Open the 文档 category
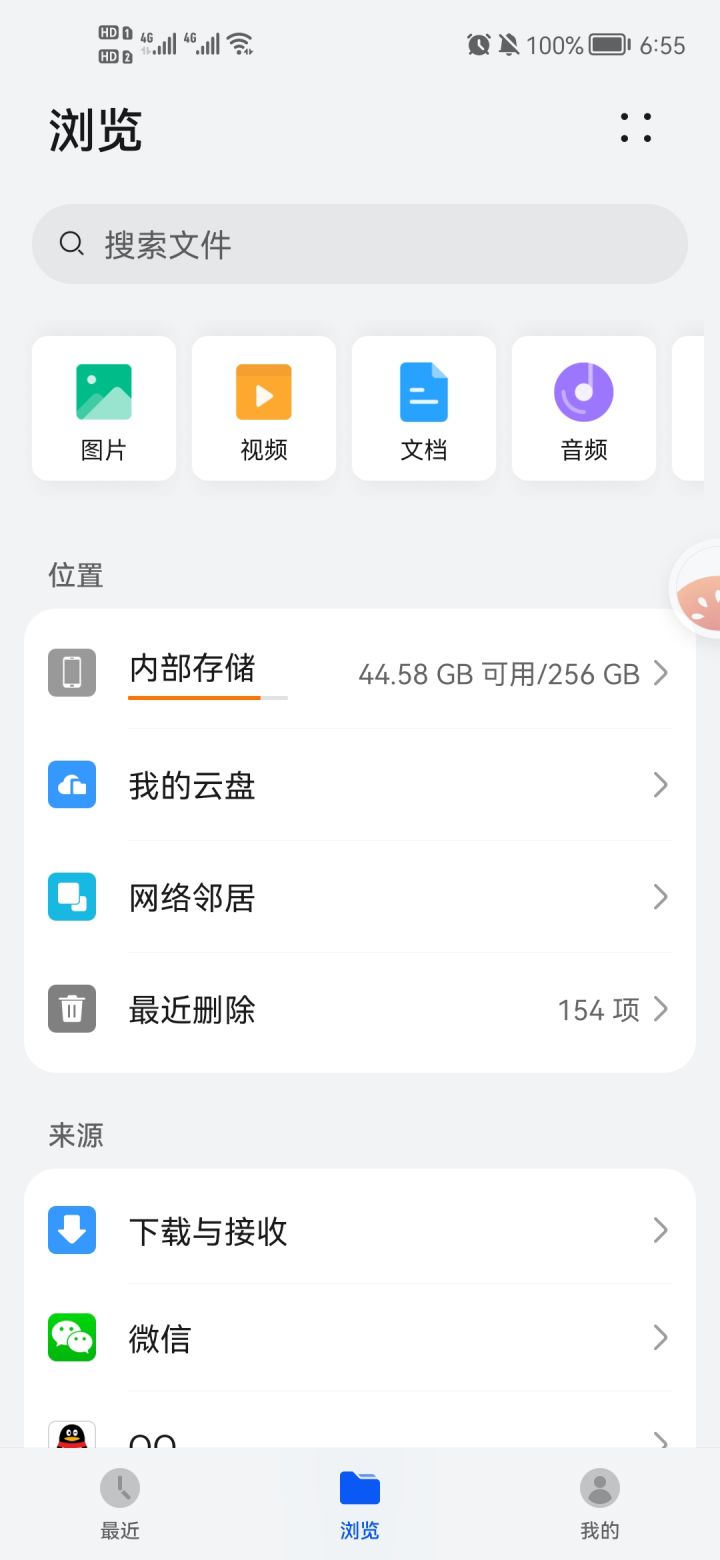This screenshot has height=1560, width=720. [424, 408]
